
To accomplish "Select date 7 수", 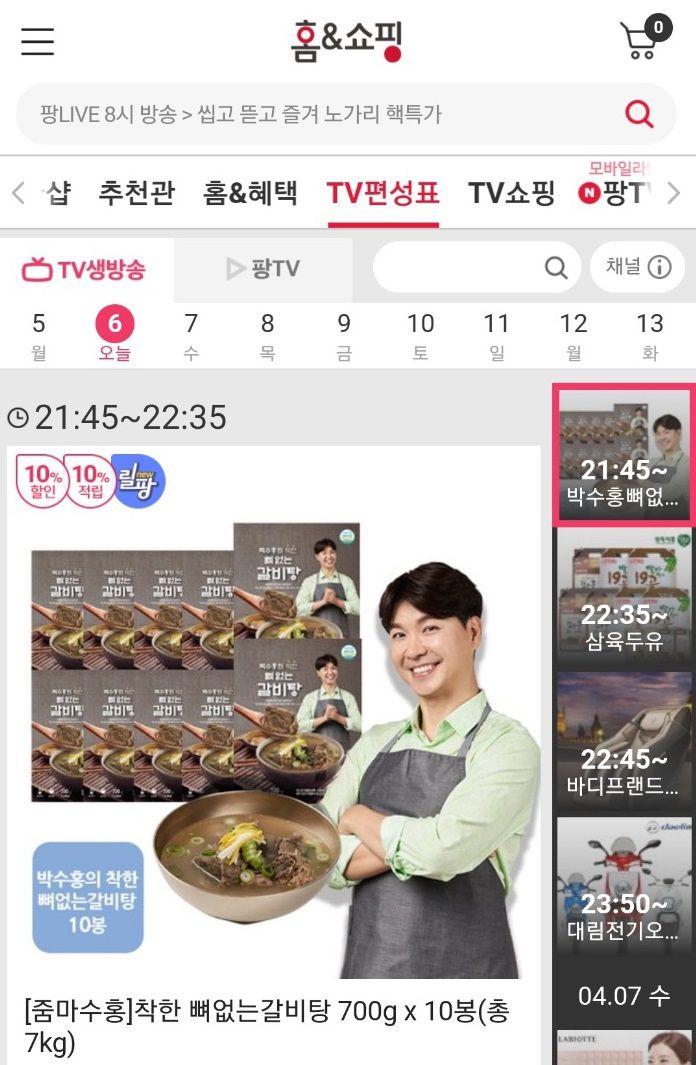I will pos(191,336).
